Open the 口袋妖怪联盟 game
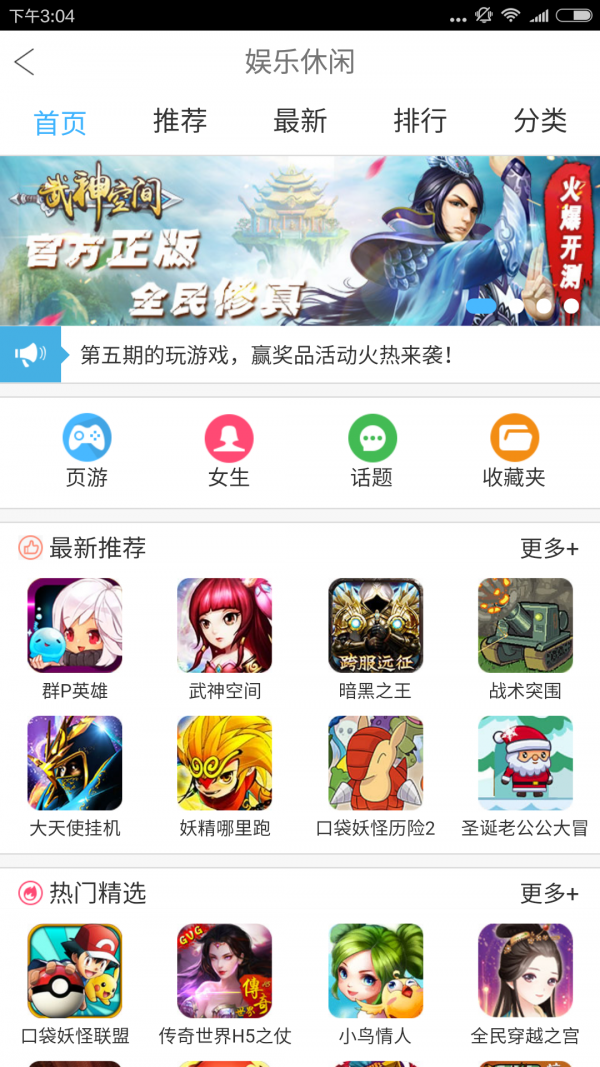Screen dimensions: 600x1067 pyautogui.click(x=75, y=971)
